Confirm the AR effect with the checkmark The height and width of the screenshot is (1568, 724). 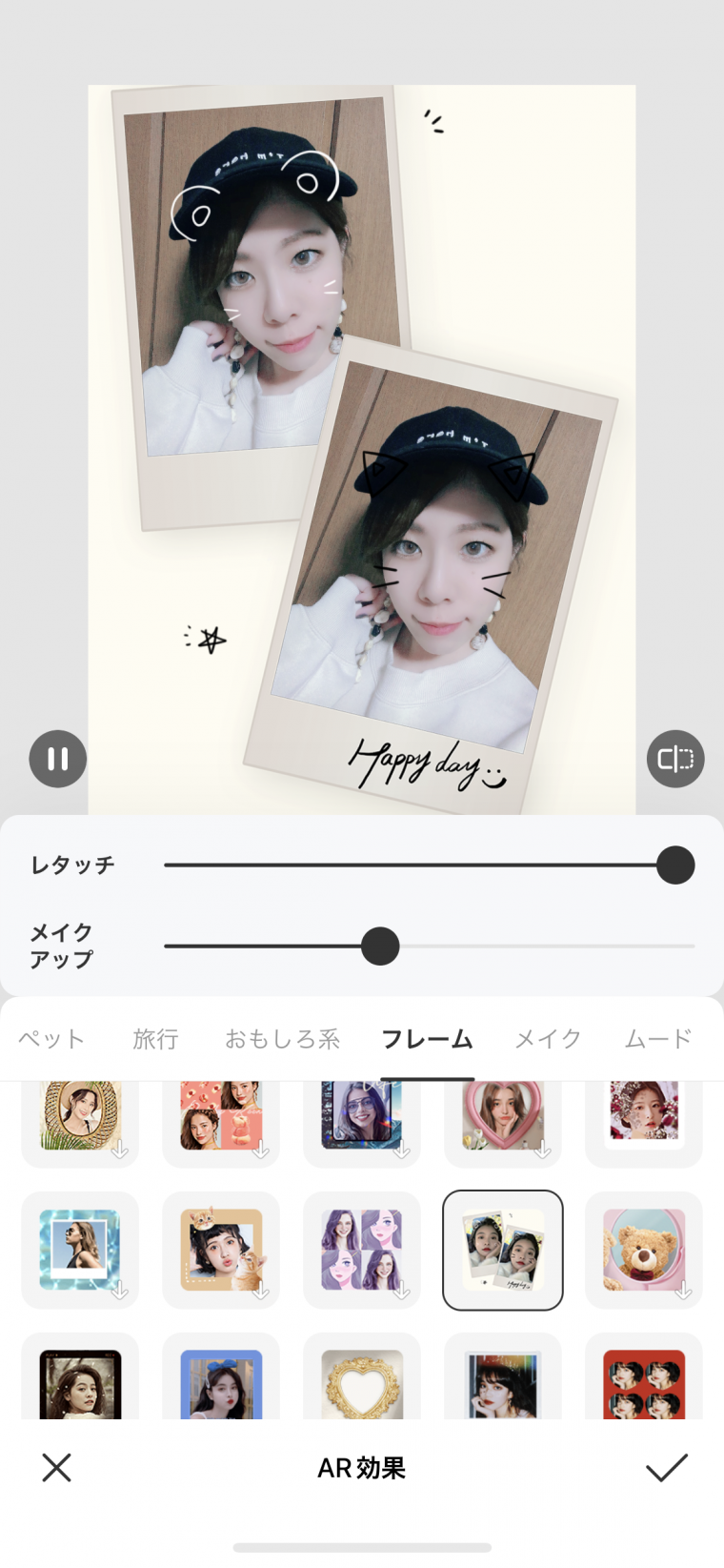coord(668,1468)
